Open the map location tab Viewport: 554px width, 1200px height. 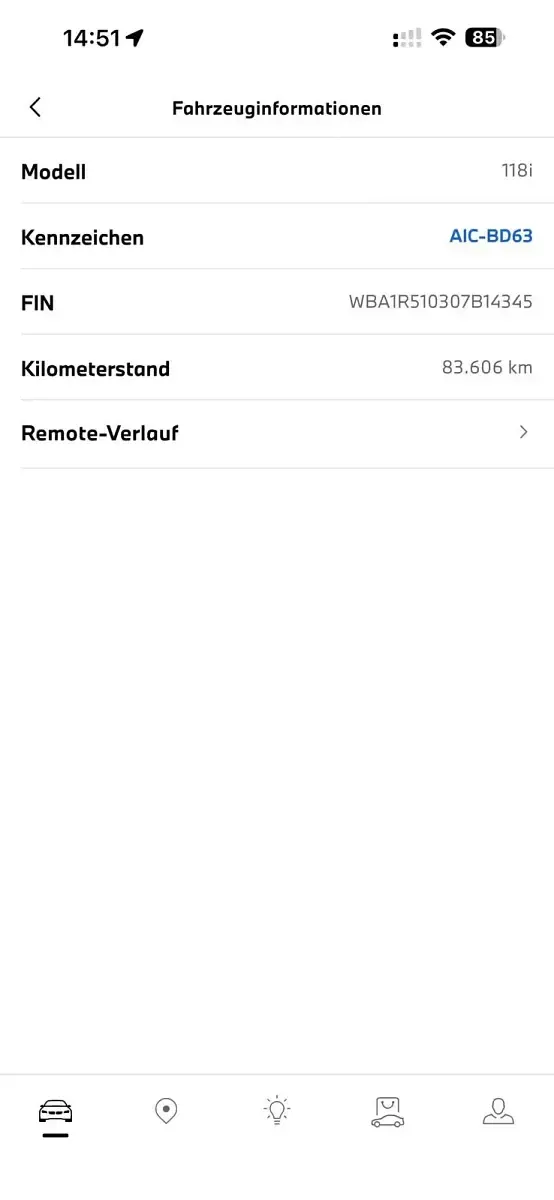pos(166,1111)
